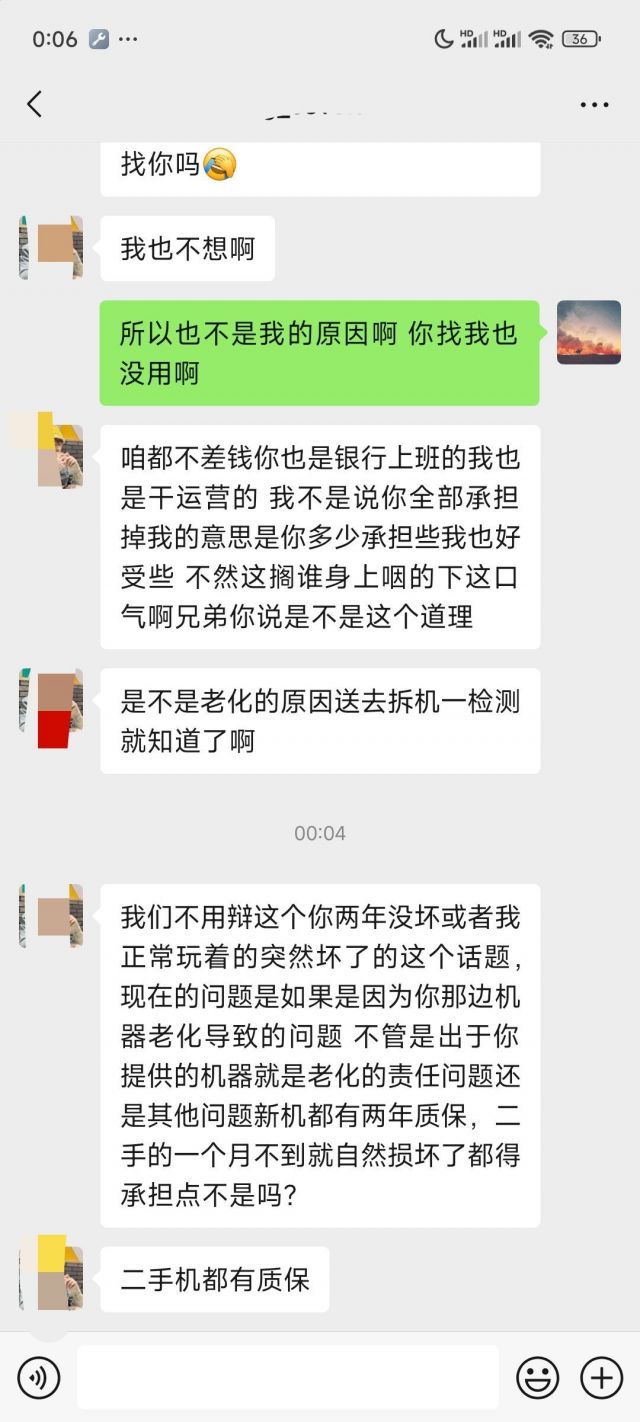
Task: Open the chat info overflow menu
Action: pos(594,104)
